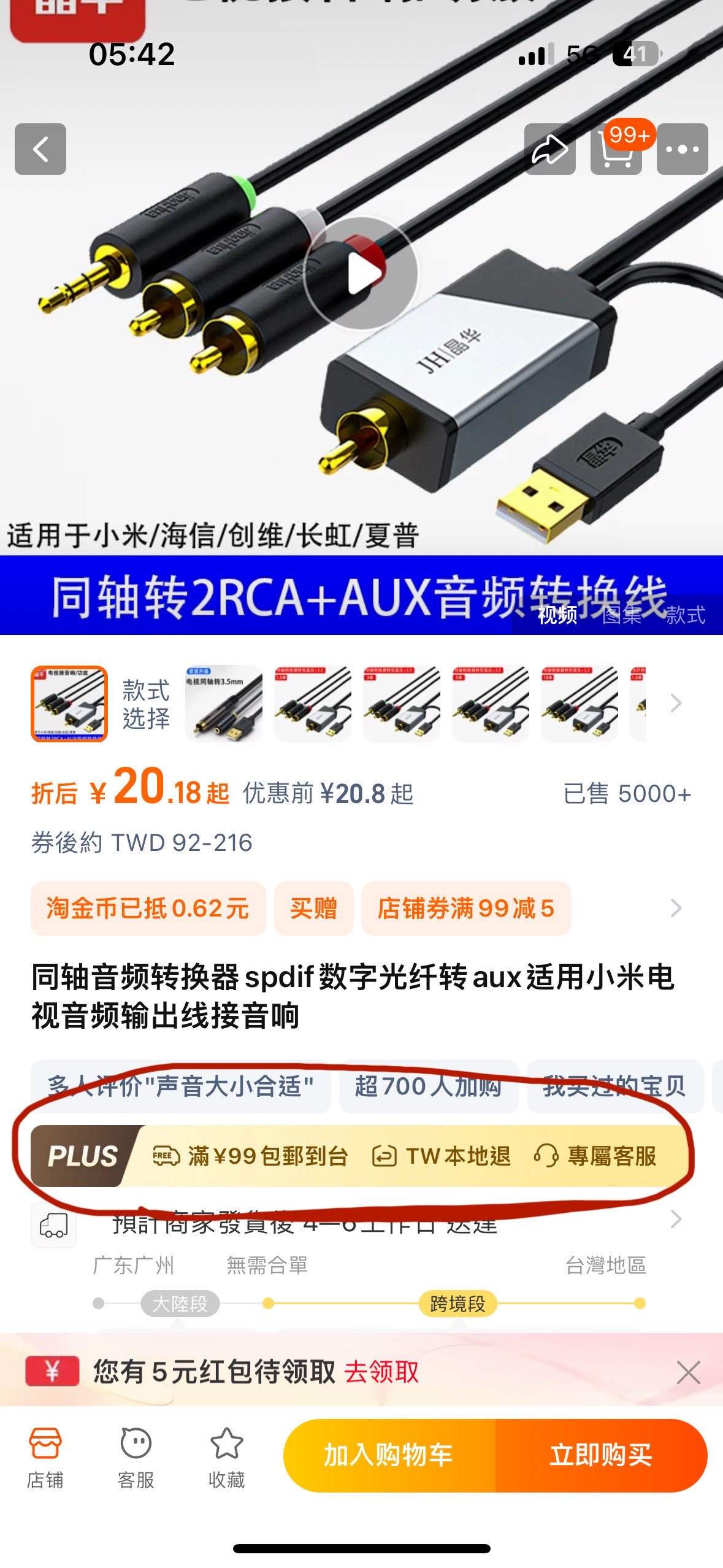The image size is (723, 1568).
Task: Switch to the 款式 style tab
Action: (685, 614)
